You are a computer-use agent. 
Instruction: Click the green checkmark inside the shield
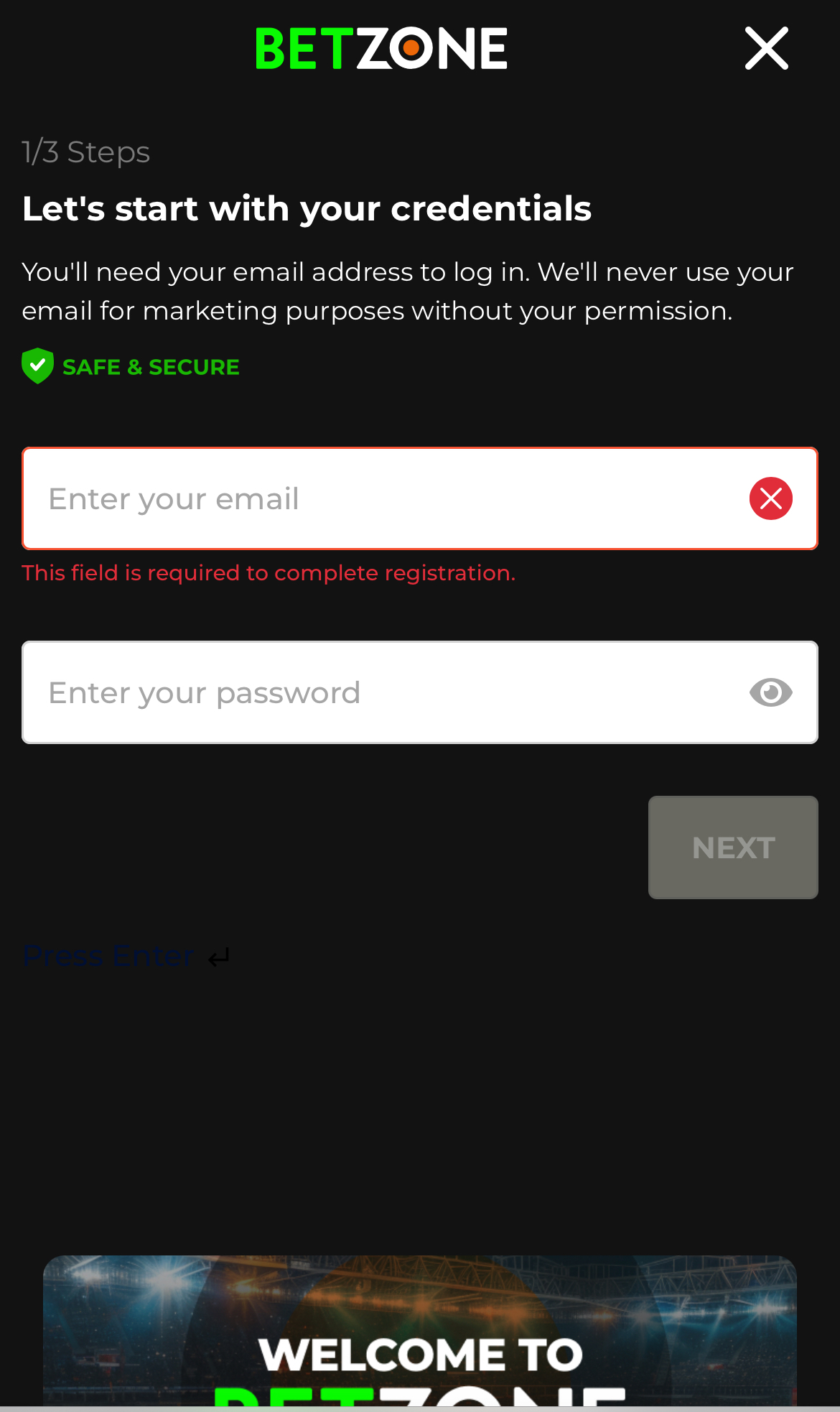point(37,365)
